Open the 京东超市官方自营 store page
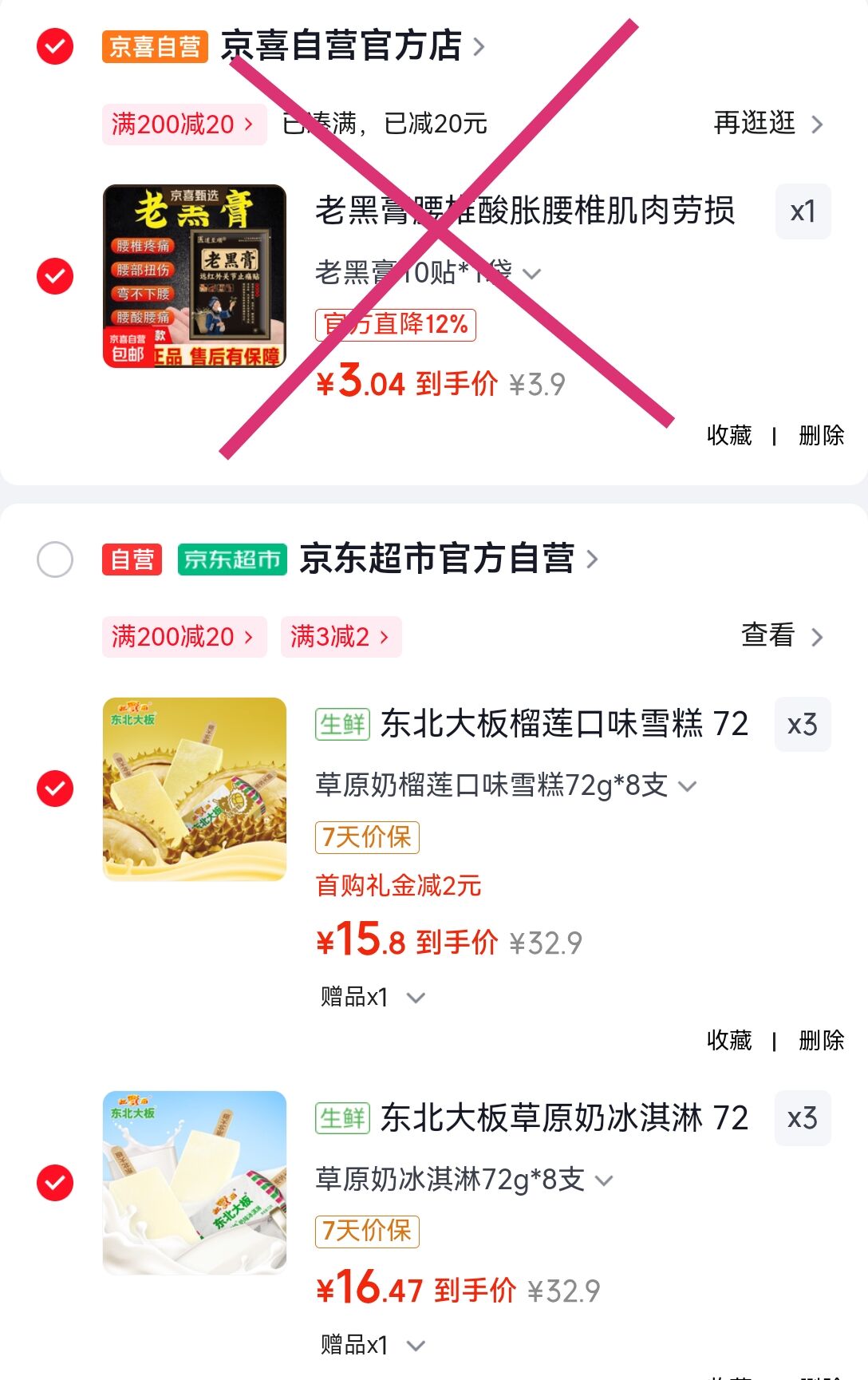868x1380 pixels. coord(436,559)
